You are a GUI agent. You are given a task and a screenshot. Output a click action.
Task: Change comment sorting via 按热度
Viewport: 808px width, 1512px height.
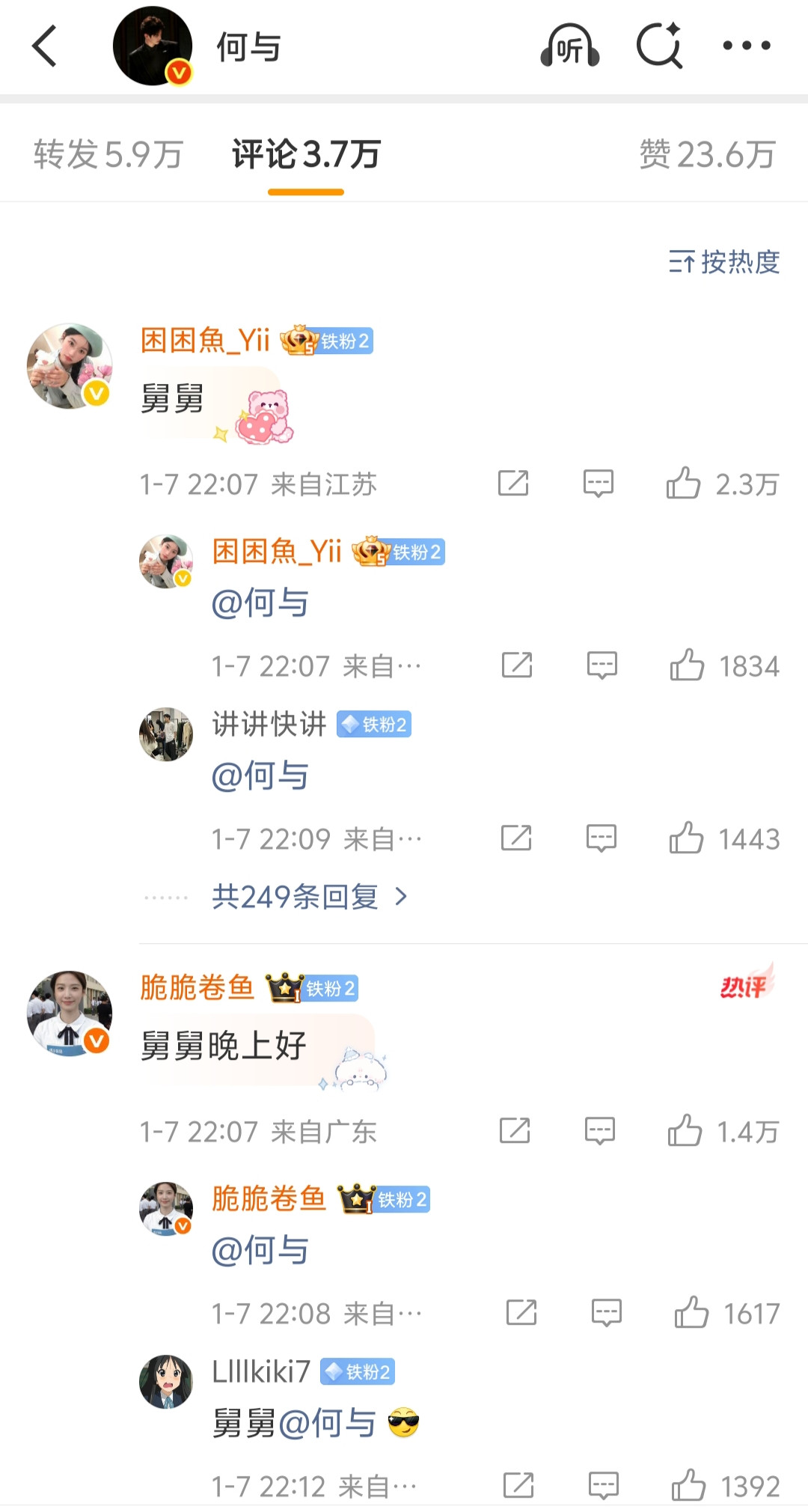coord(724,262)
